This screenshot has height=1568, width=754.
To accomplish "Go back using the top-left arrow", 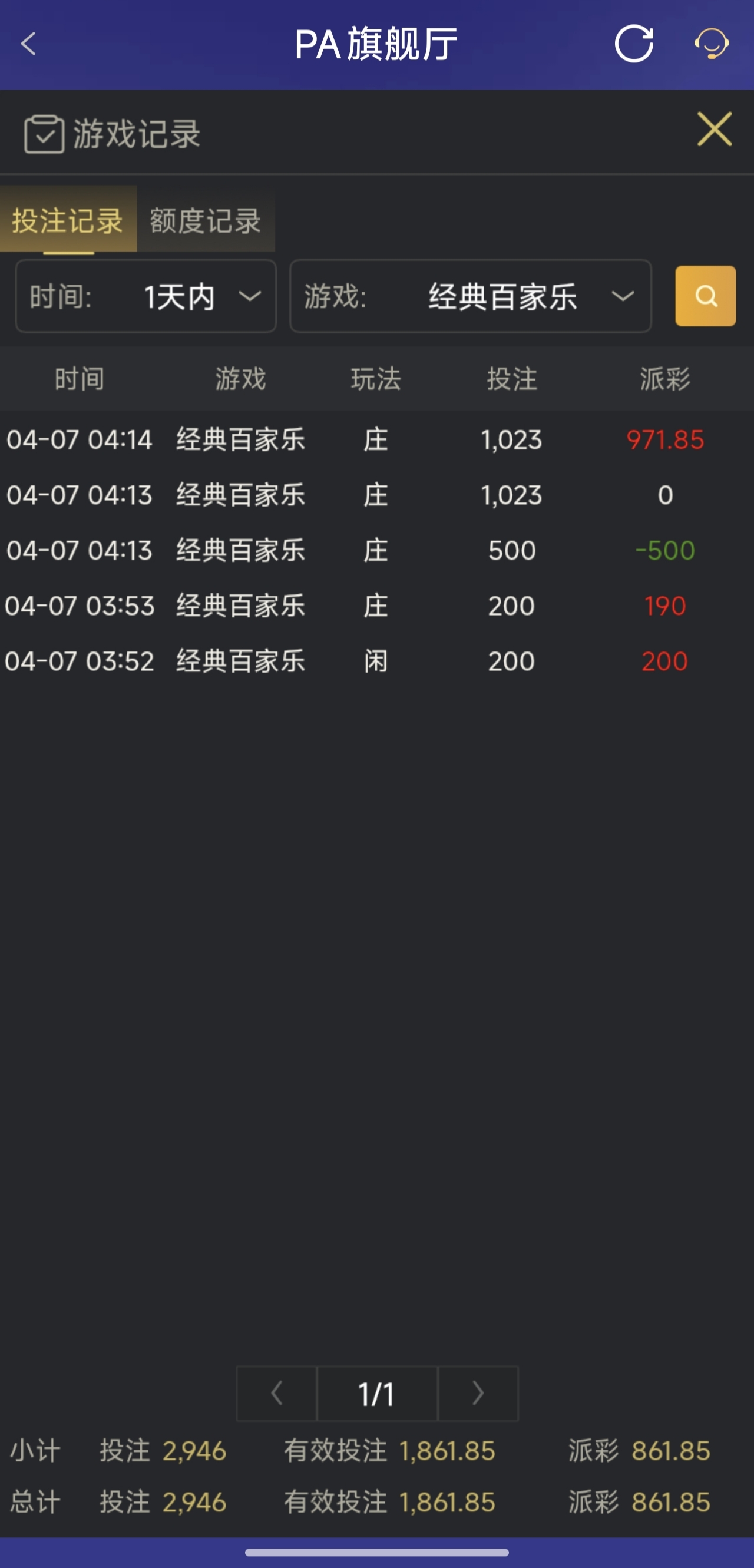I will tap(29, 44).
